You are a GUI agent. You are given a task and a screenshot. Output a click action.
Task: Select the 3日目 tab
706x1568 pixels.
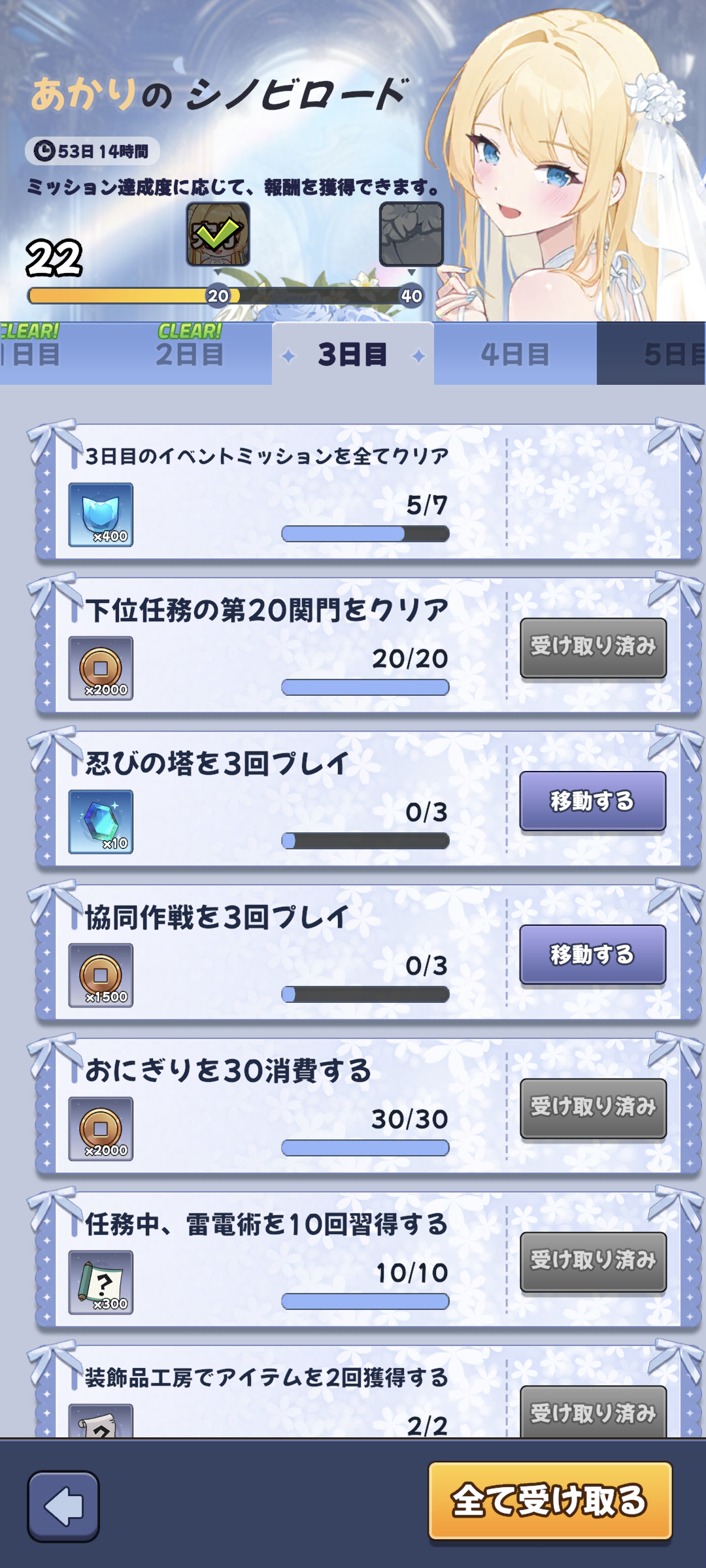click(x=353, y=353)
